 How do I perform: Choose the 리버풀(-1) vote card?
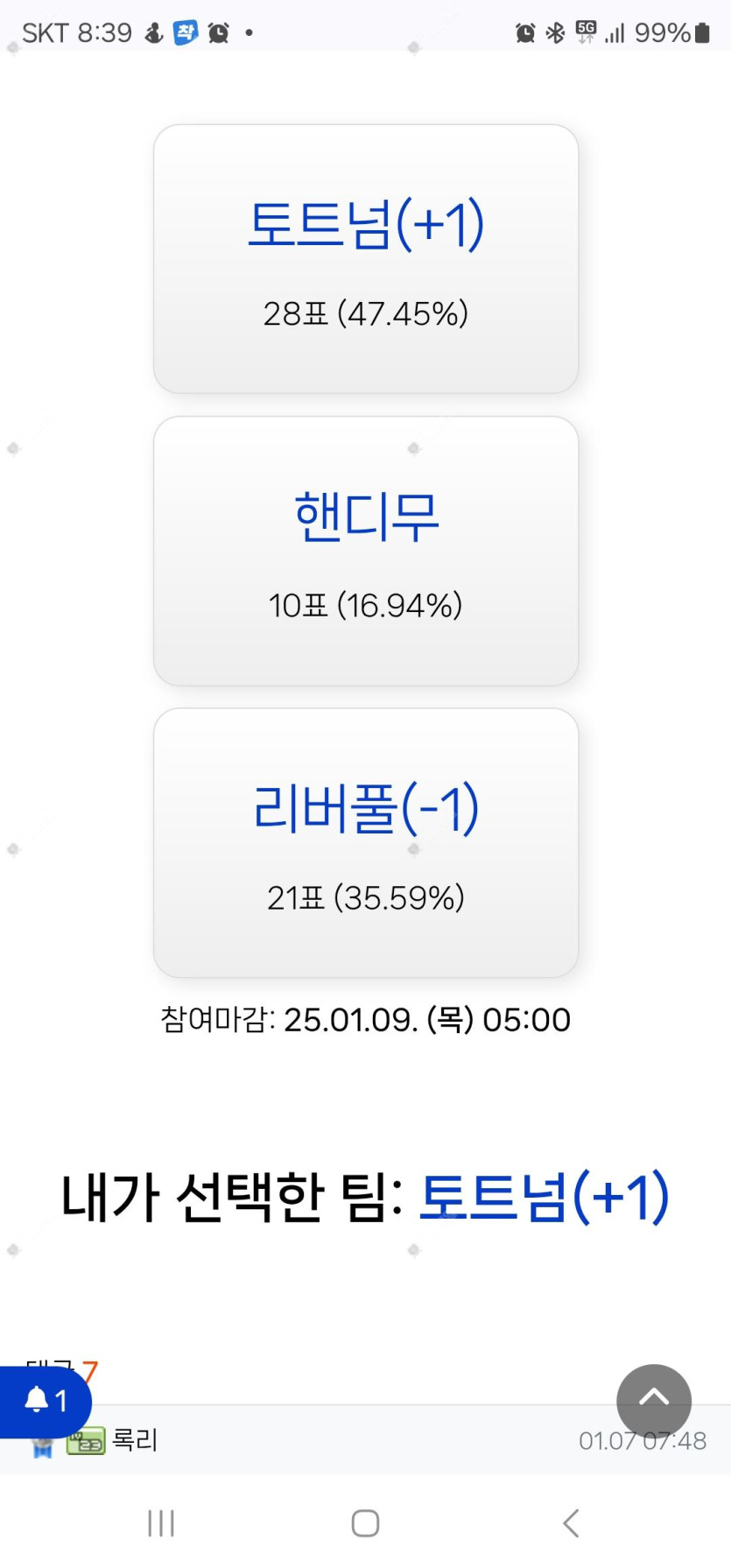click(365, 841)
